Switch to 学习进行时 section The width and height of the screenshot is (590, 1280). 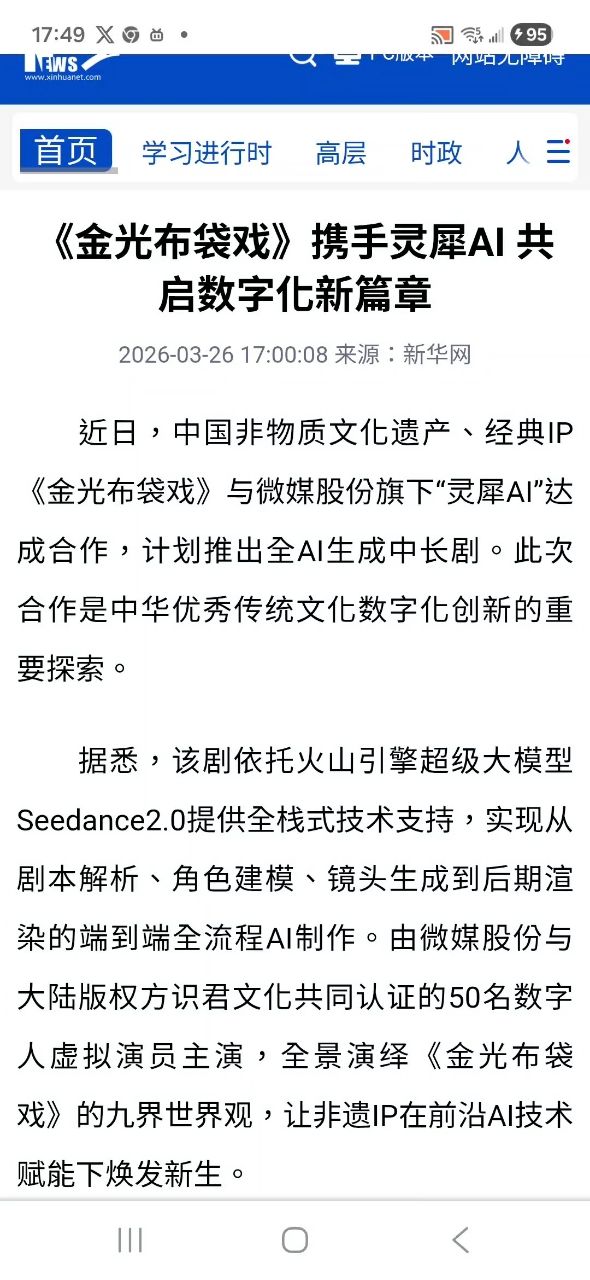(206, 153)
